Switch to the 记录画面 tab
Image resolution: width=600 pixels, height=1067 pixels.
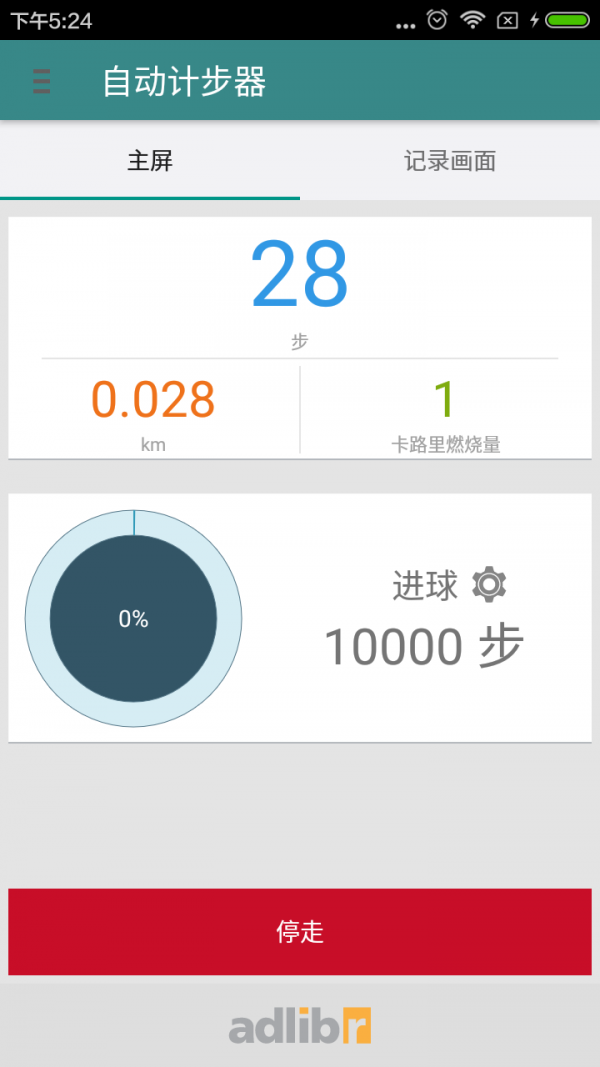coord(450,161)
